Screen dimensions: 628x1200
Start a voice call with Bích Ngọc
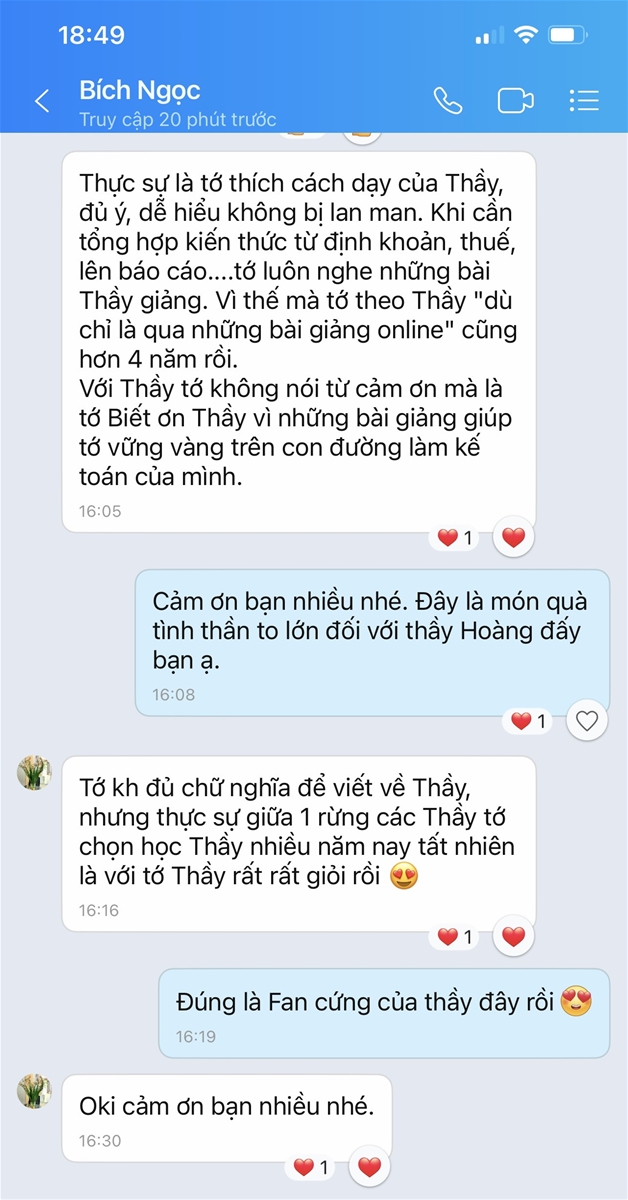tap(447, 100)
